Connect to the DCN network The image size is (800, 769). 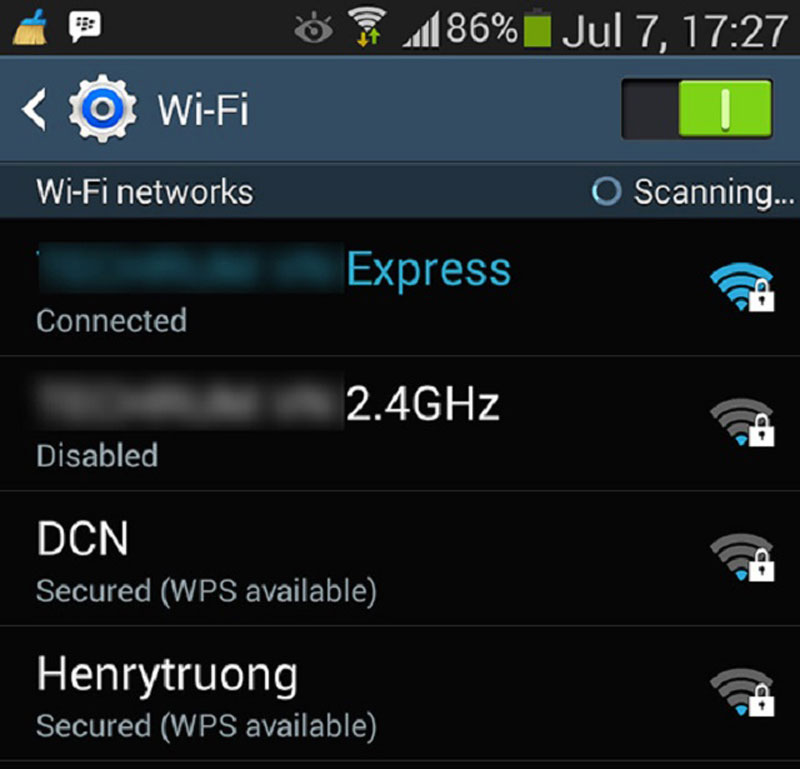coord(400,560)
